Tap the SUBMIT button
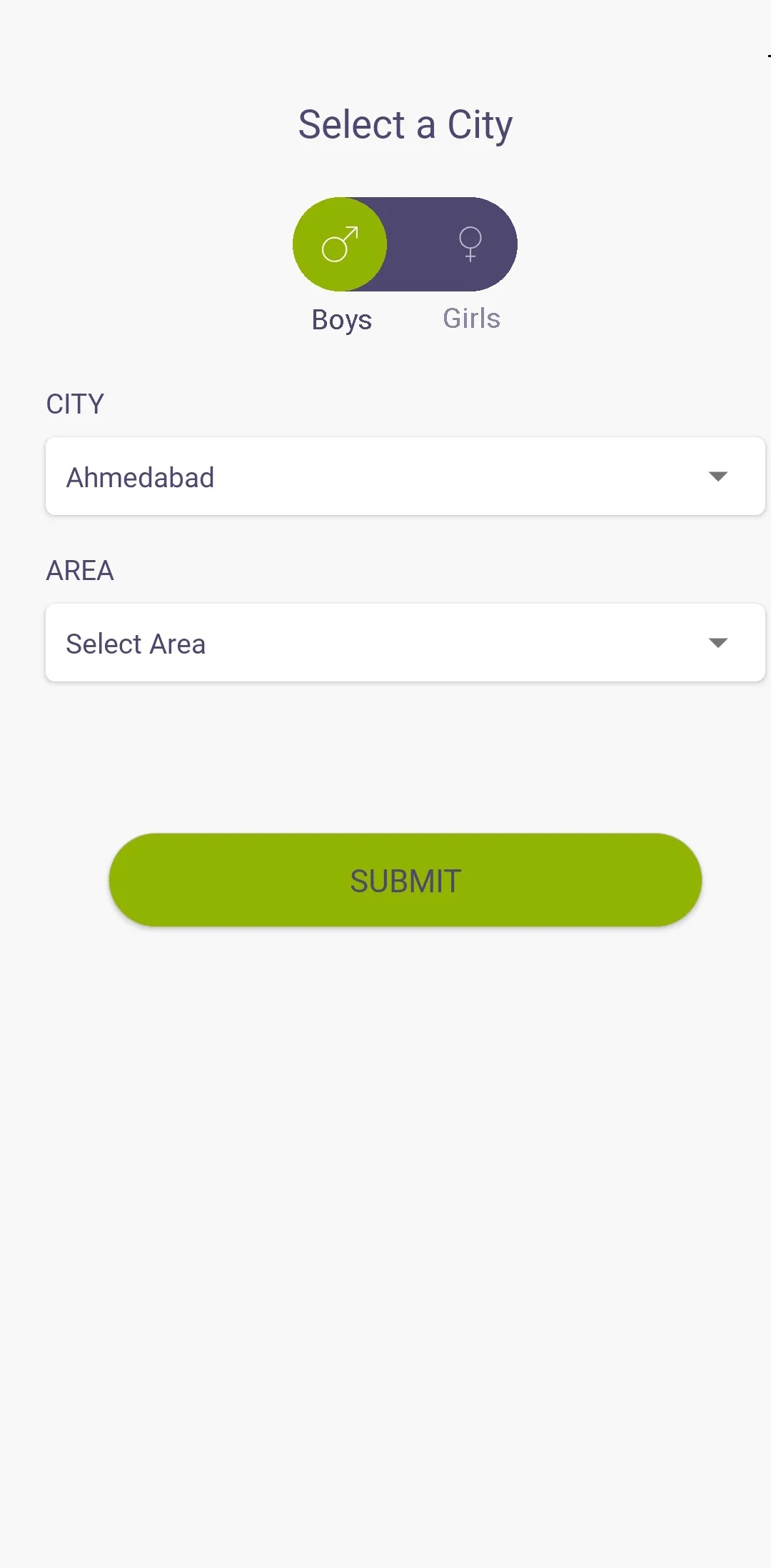The image size is (771, 1568). (x=405, y=880)
